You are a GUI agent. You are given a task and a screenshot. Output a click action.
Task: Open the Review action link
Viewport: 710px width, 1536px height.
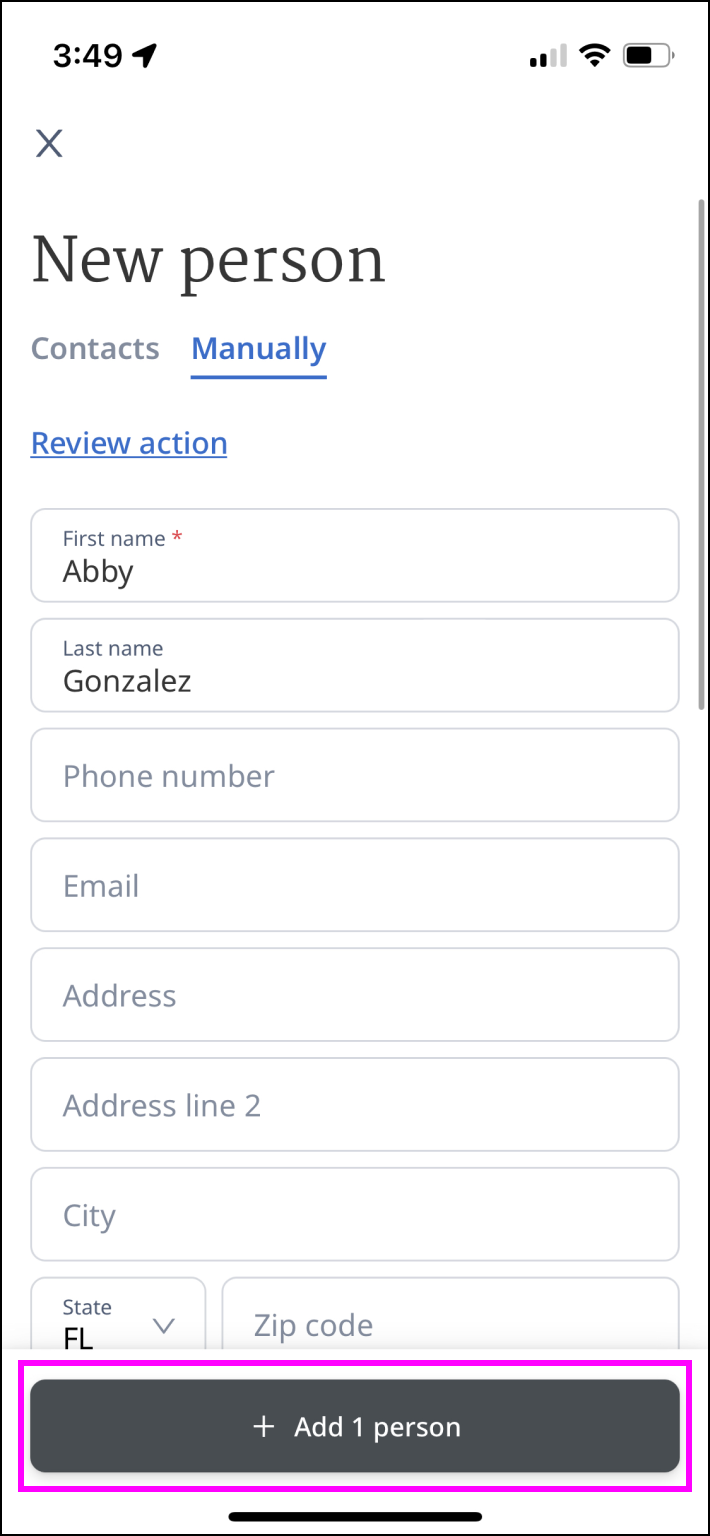(x=129, y=443)
